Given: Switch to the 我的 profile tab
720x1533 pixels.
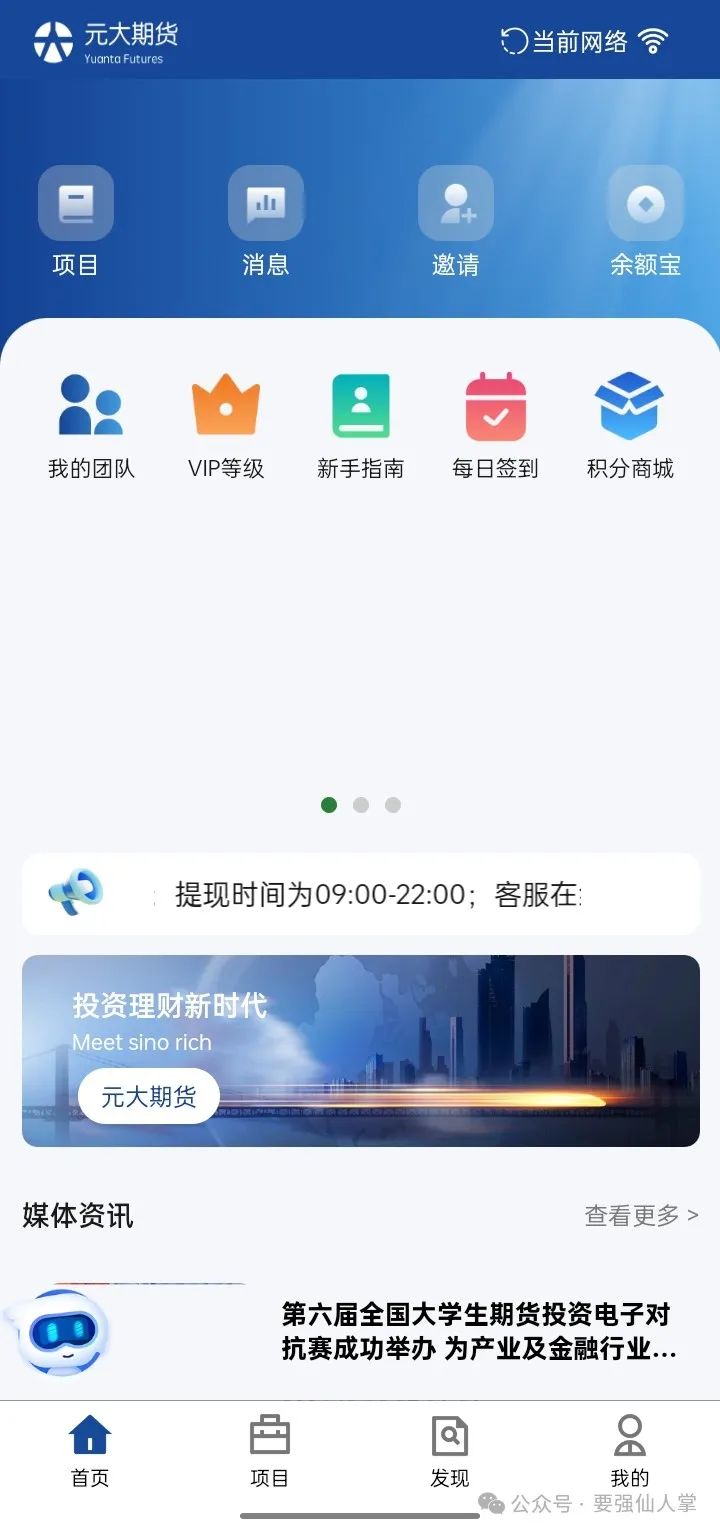Looking at the screenshot, I should pos(630,1451).
